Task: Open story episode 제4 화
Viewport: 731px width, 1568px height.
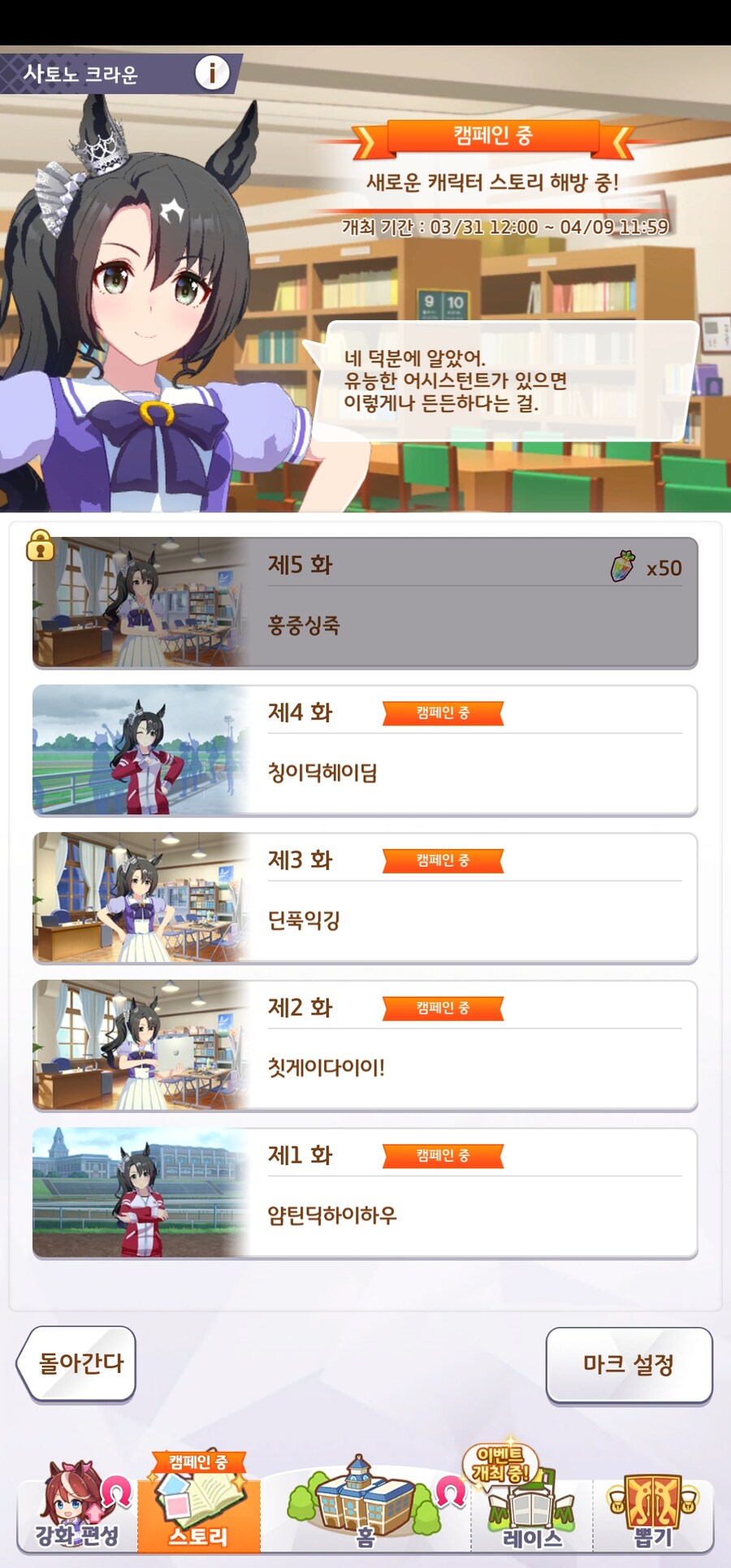Action: tap(365, 750)
